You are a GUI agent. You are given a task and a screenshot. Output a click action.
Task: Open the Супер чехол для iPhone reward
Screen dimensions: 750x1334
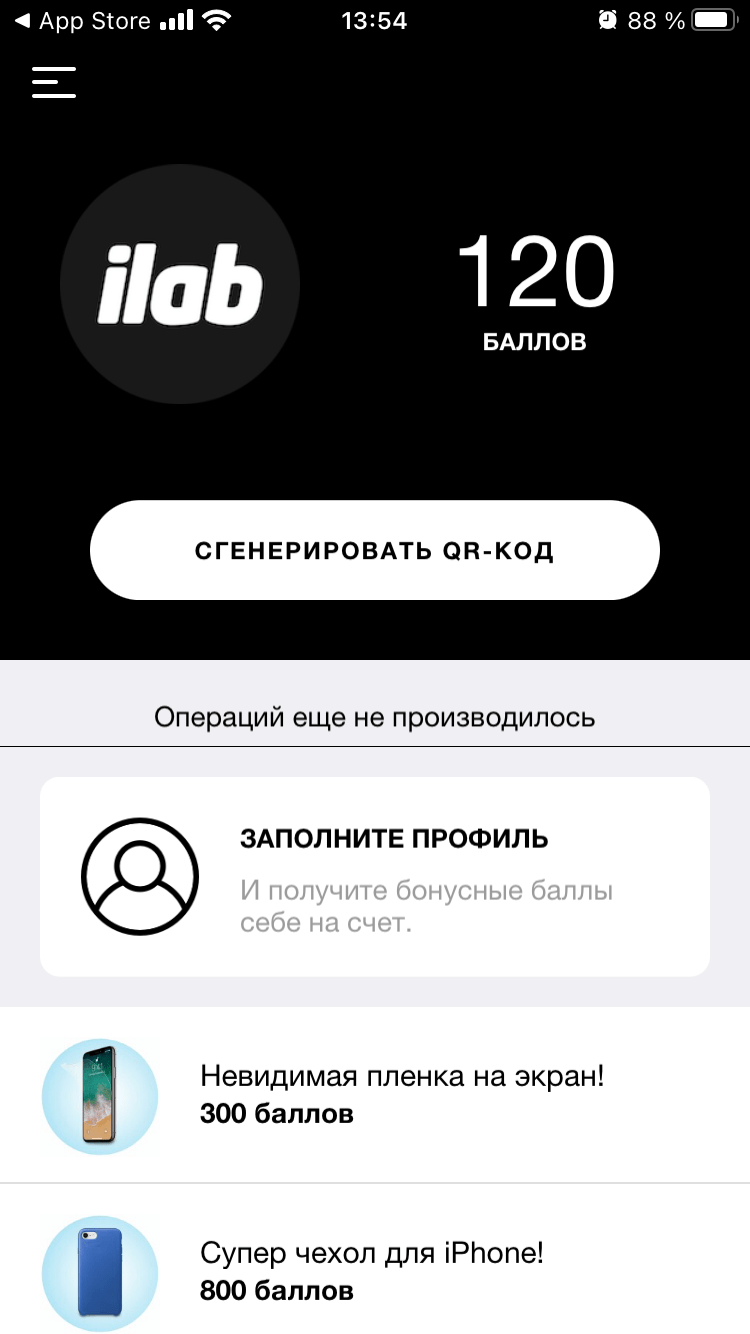click(374, 1271)
